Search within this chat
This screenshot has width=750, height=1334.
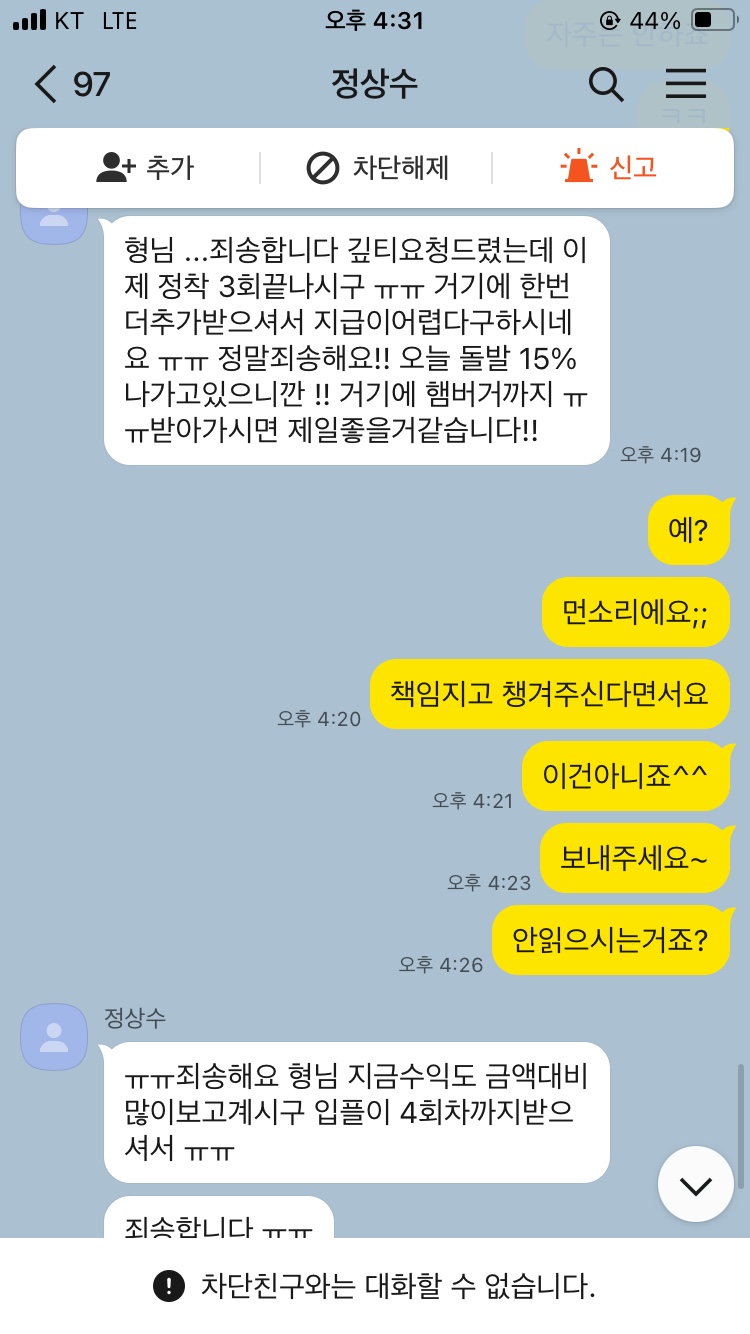(606, 84)
